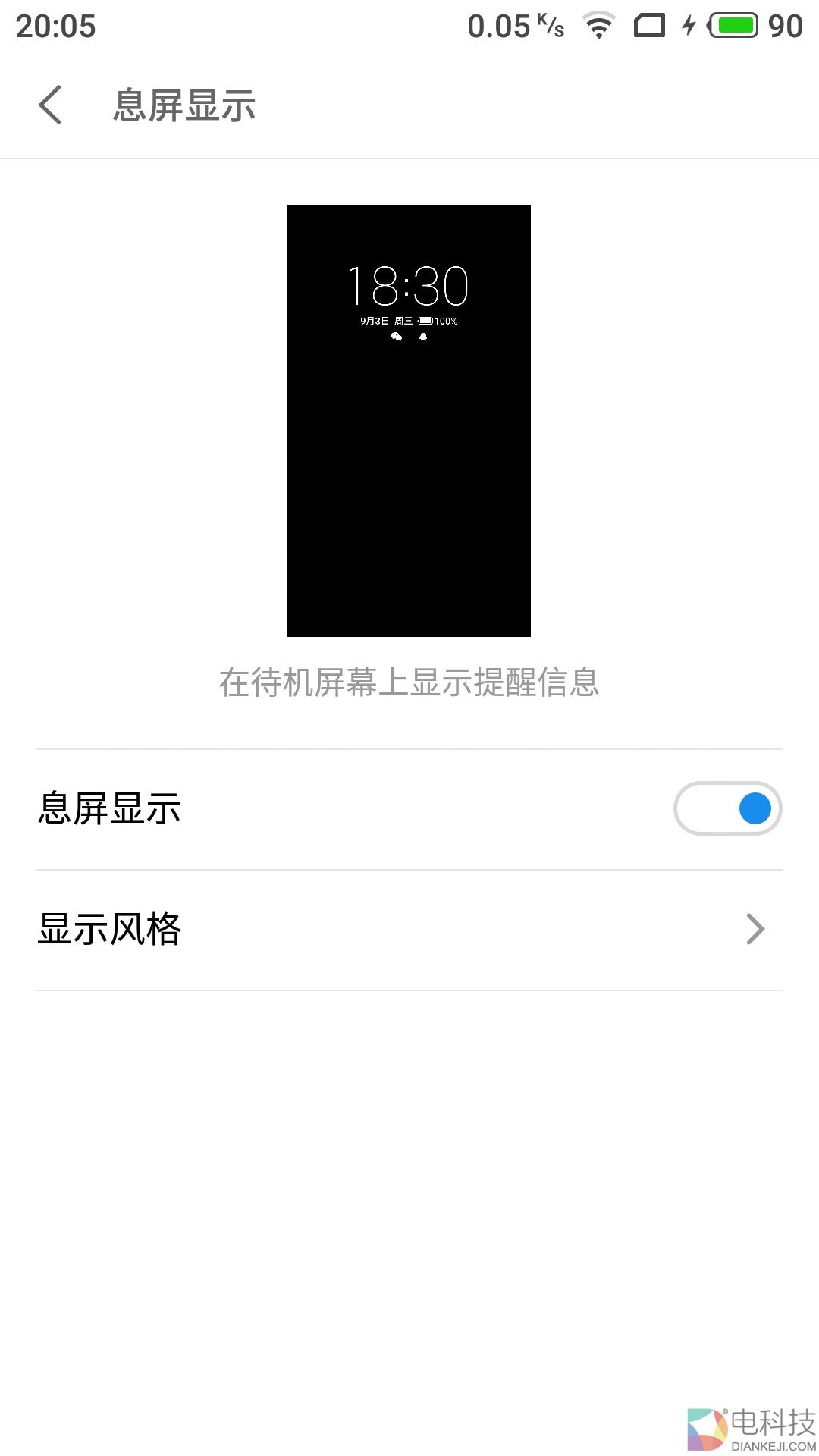Go back from 息屏显示 settings
The height and width of the screenshot is (1456, 819).
pos(50,105)
